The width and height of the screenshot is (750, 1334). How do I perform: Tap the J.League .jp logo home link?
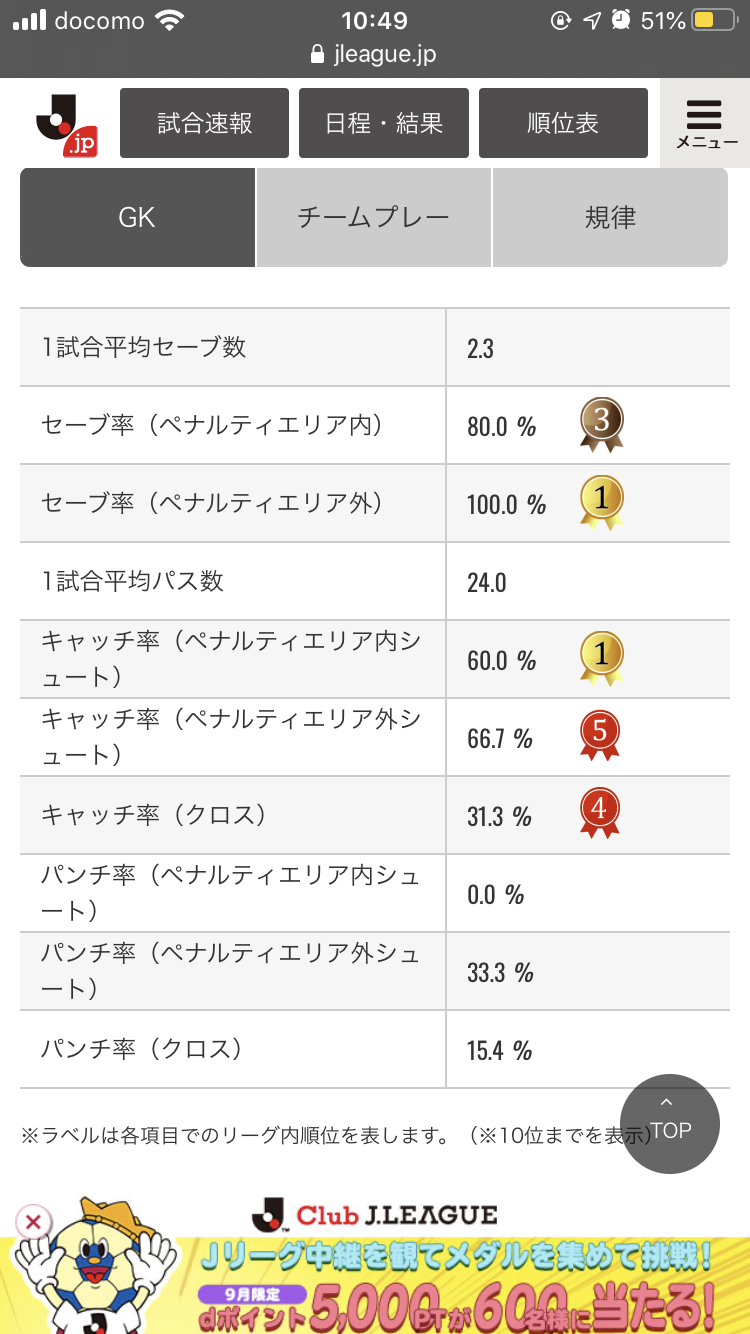66,126
